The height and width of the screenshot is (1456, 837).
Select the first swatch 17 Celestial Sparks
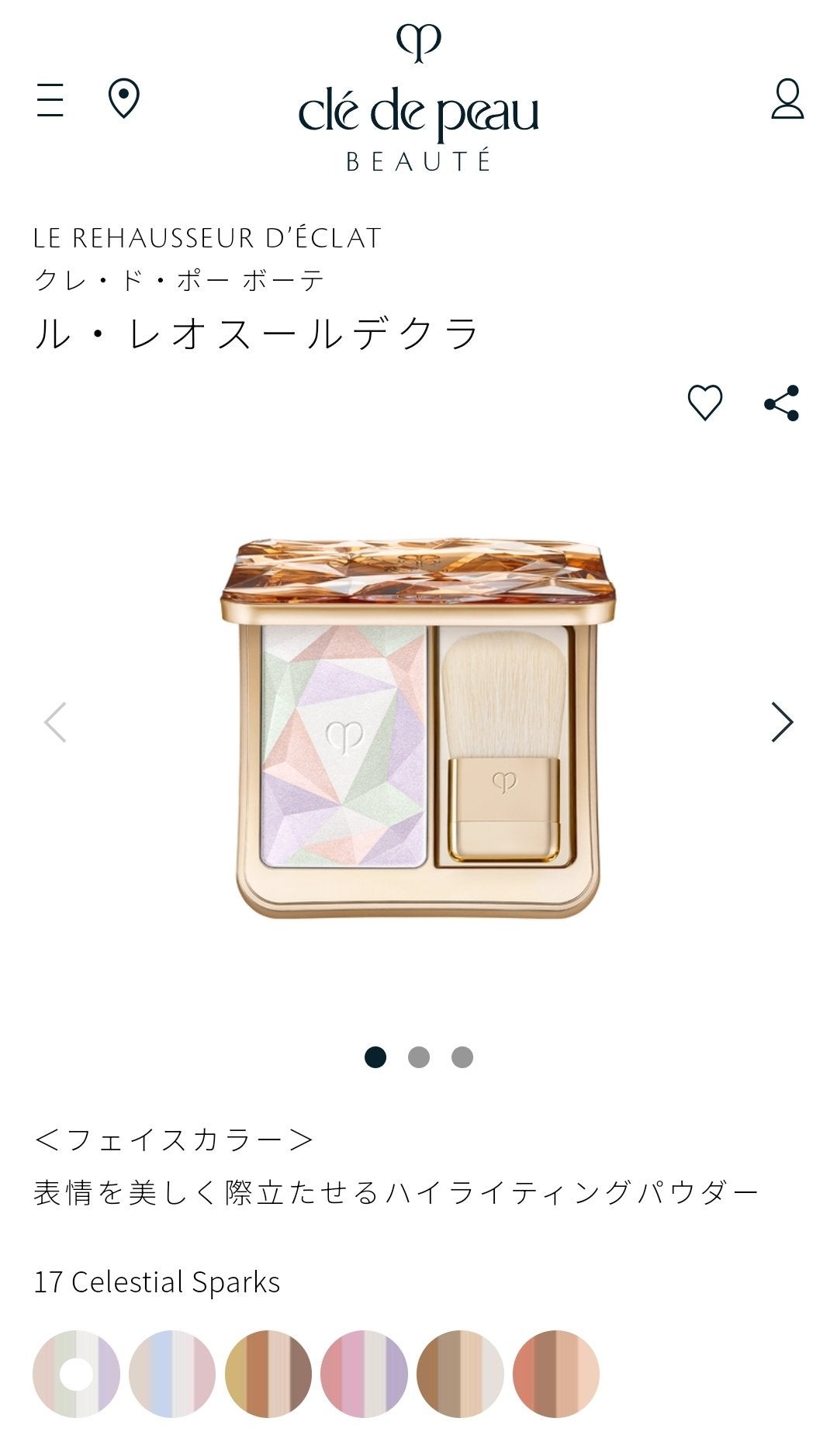pos(76,1374)
